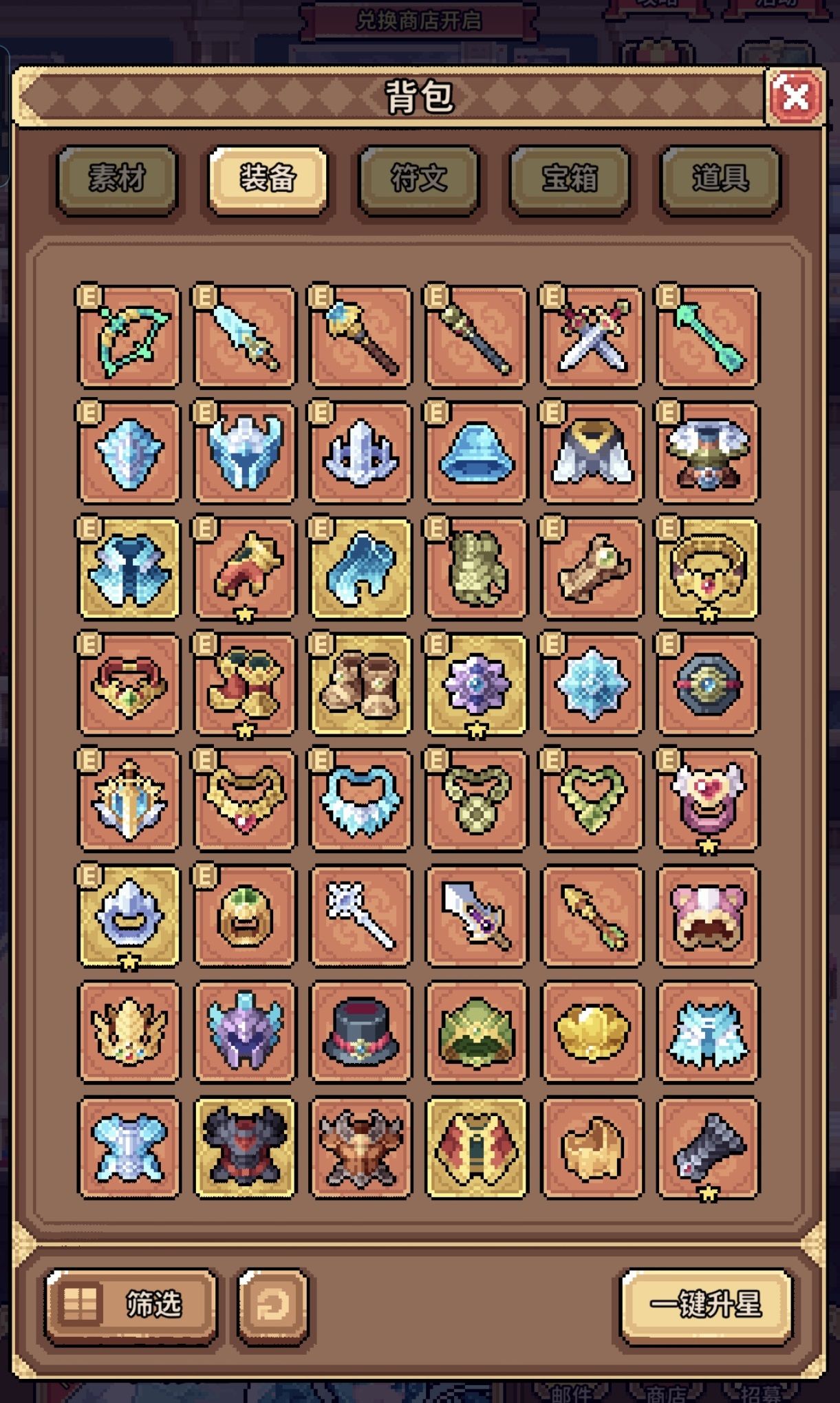Select the 装备 tab

268,179
